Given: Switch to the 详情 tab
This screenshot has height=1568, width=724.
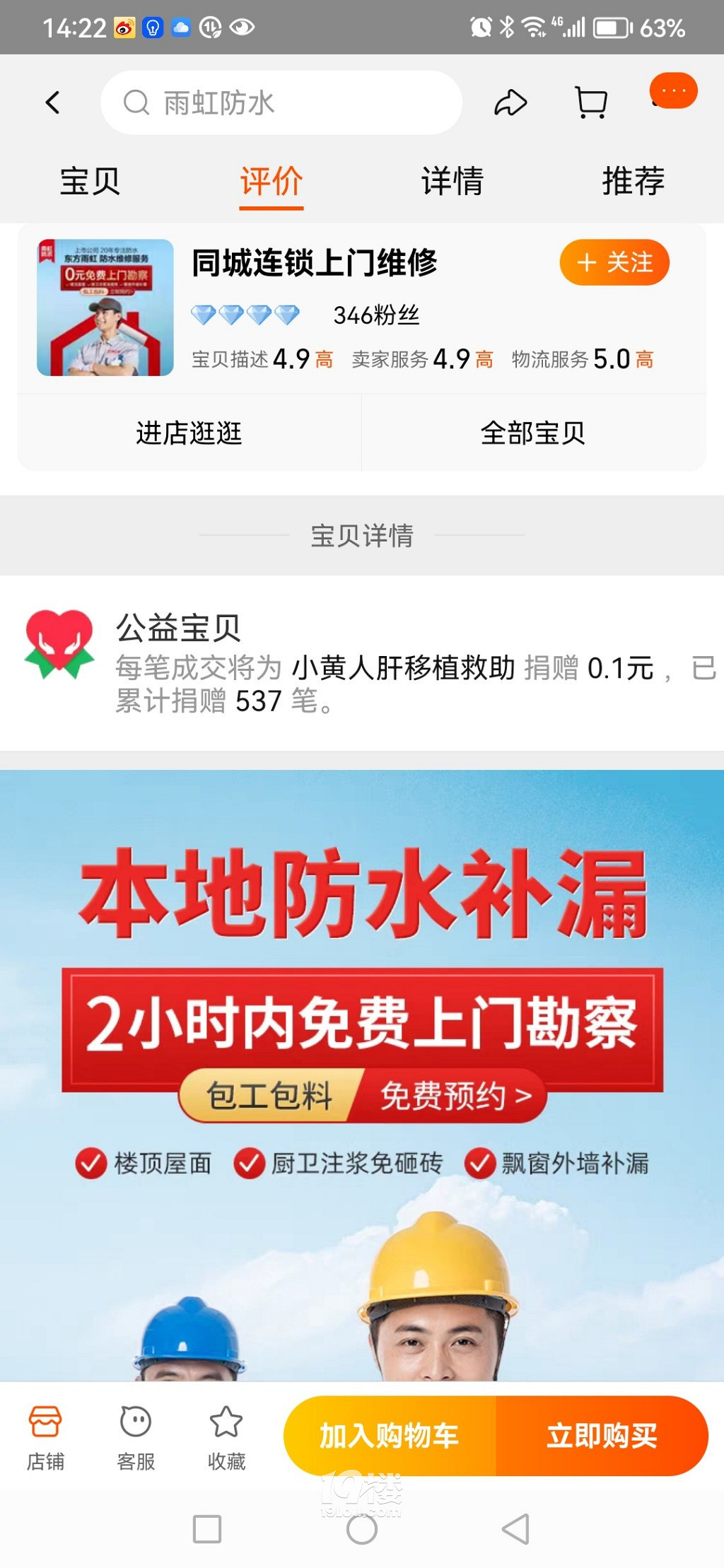Looking at the screenshot, I should click(x=452, y=182).
